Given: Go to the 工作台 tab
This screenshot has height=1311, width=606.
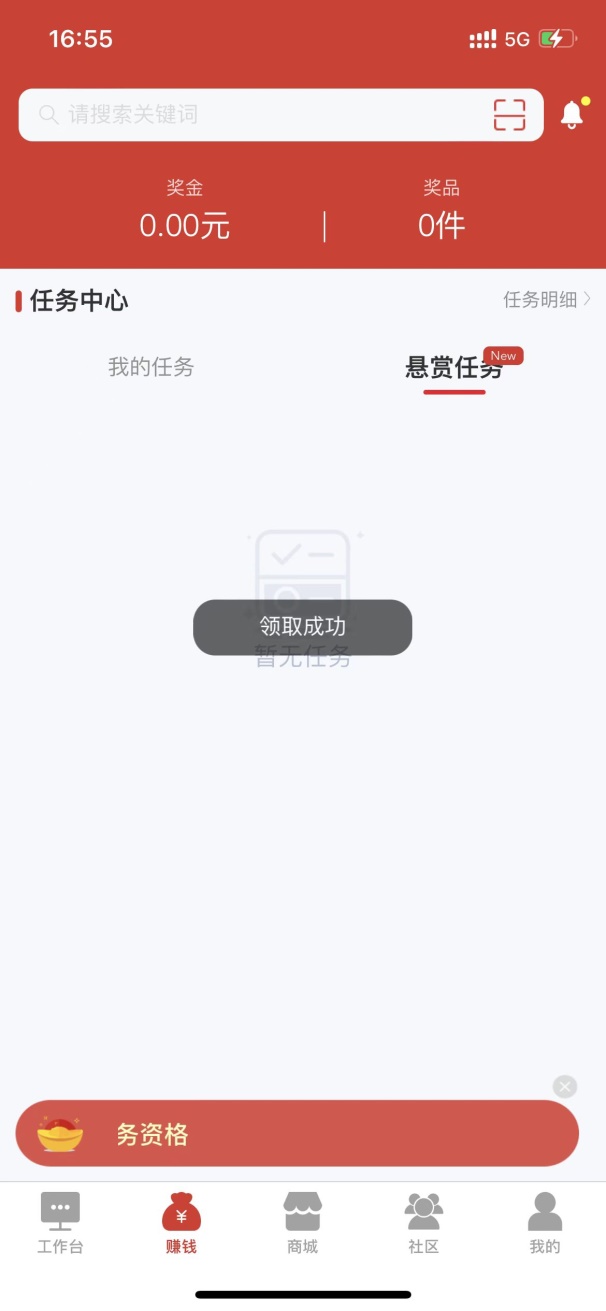Looking at the screenshot, I should coord(60,1223).
